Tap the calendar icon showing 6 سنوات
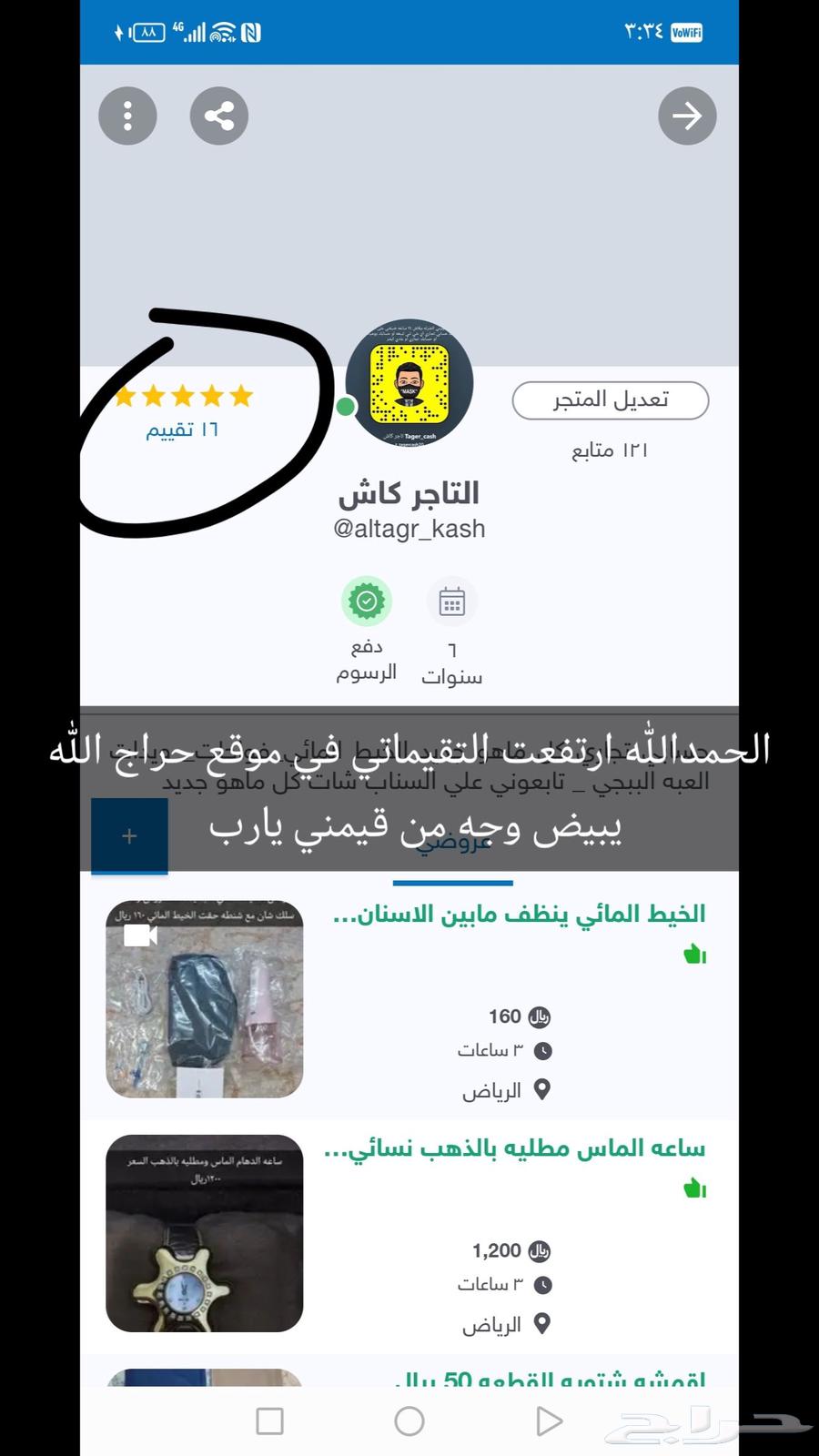This screenshot has height=1456, width=819. click(451, 601)
